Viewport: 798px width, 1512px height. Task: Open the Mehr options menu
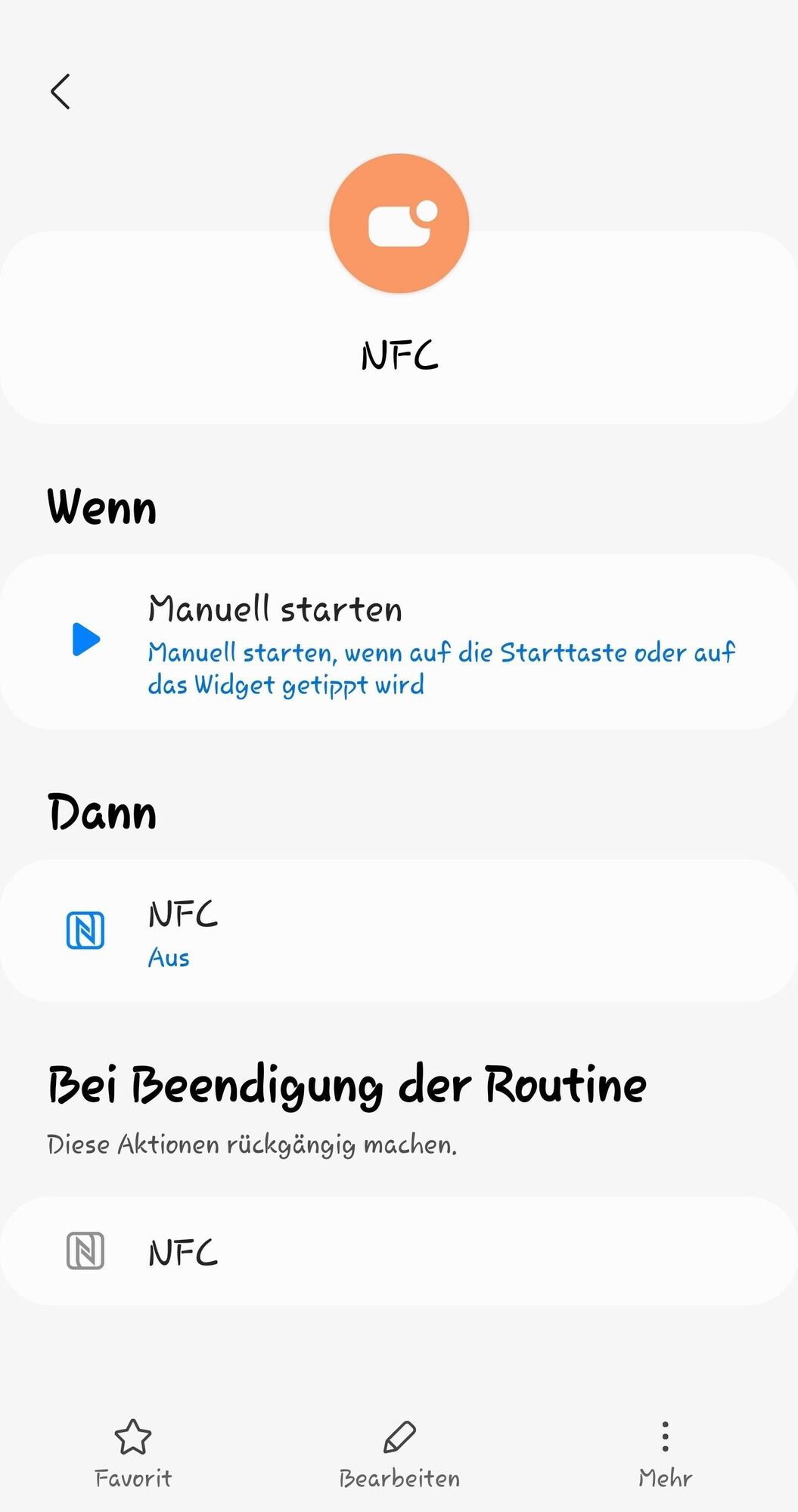pos(665,1453)
